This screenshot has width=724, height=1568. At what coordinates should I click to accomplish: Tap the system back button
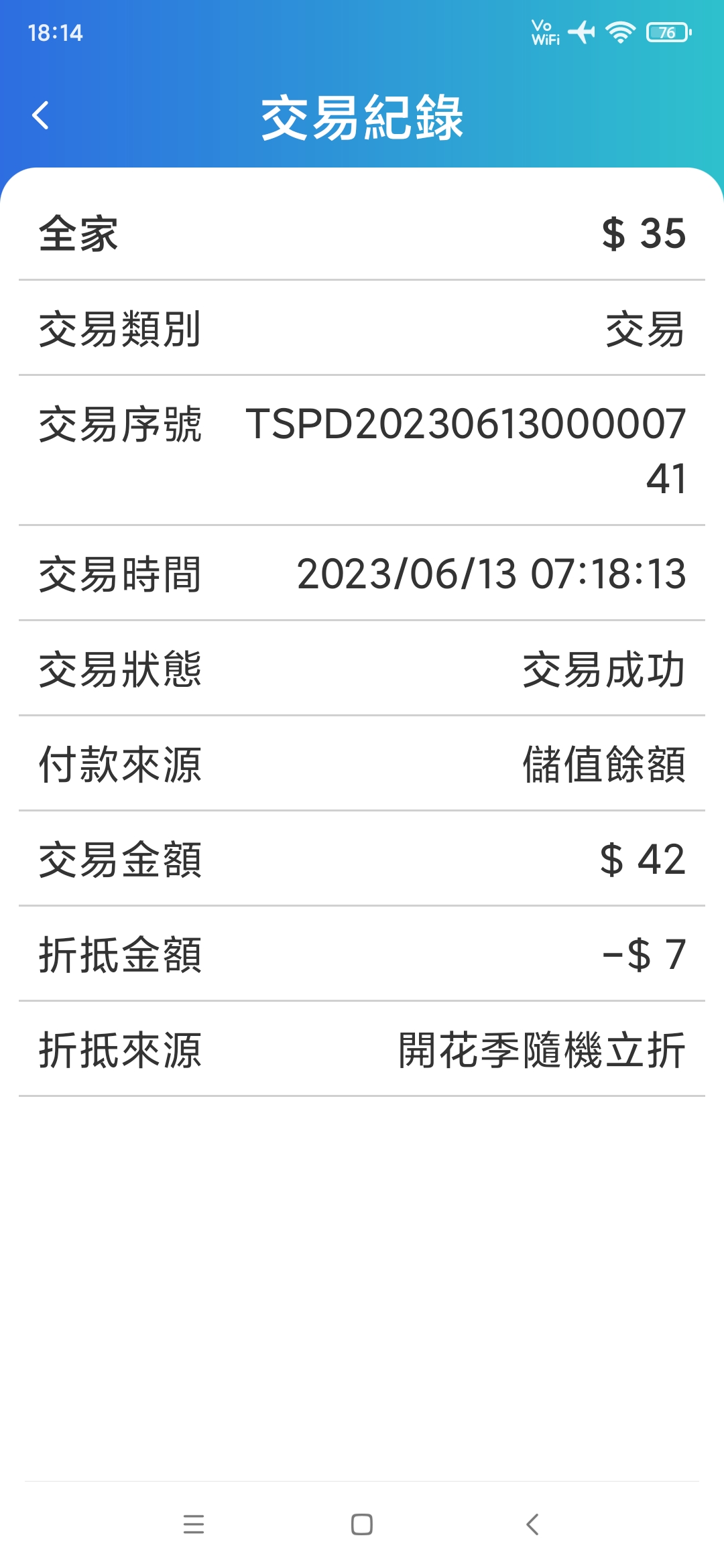(x=532, y=1524)
